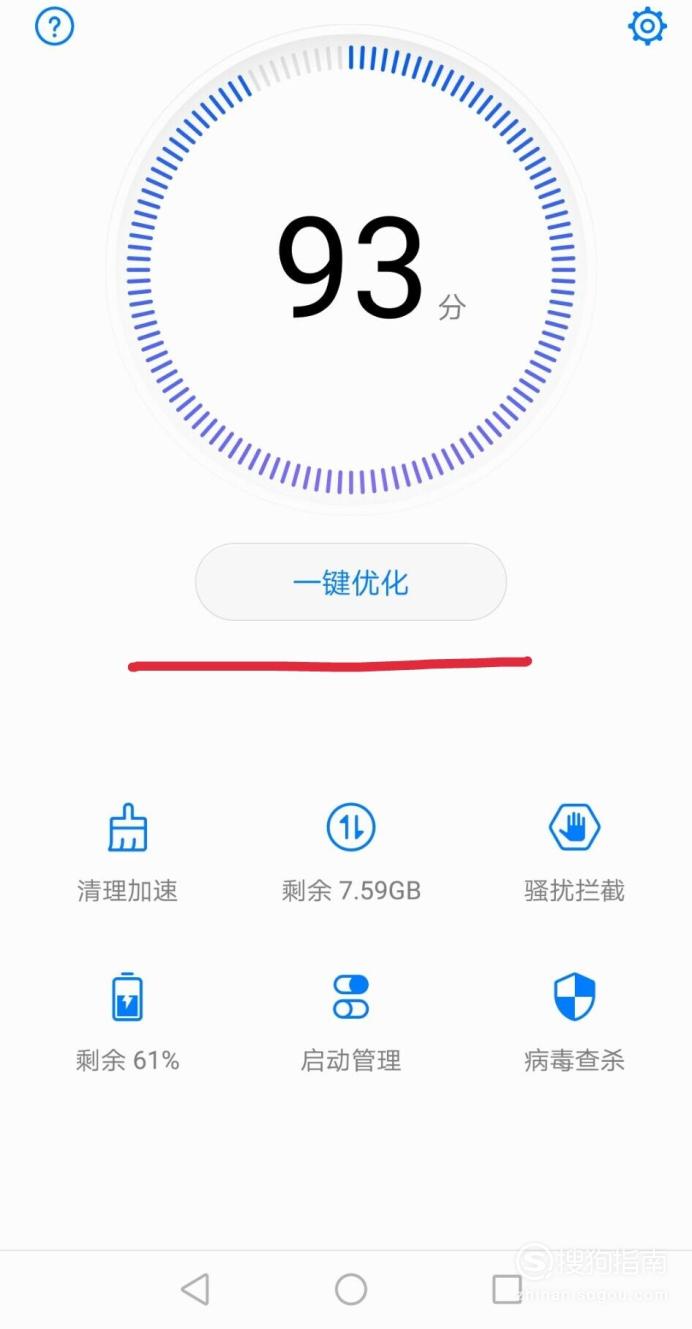Open the recent apps view
Viewport: 692px width, 1329px height.
point(507,1289)
